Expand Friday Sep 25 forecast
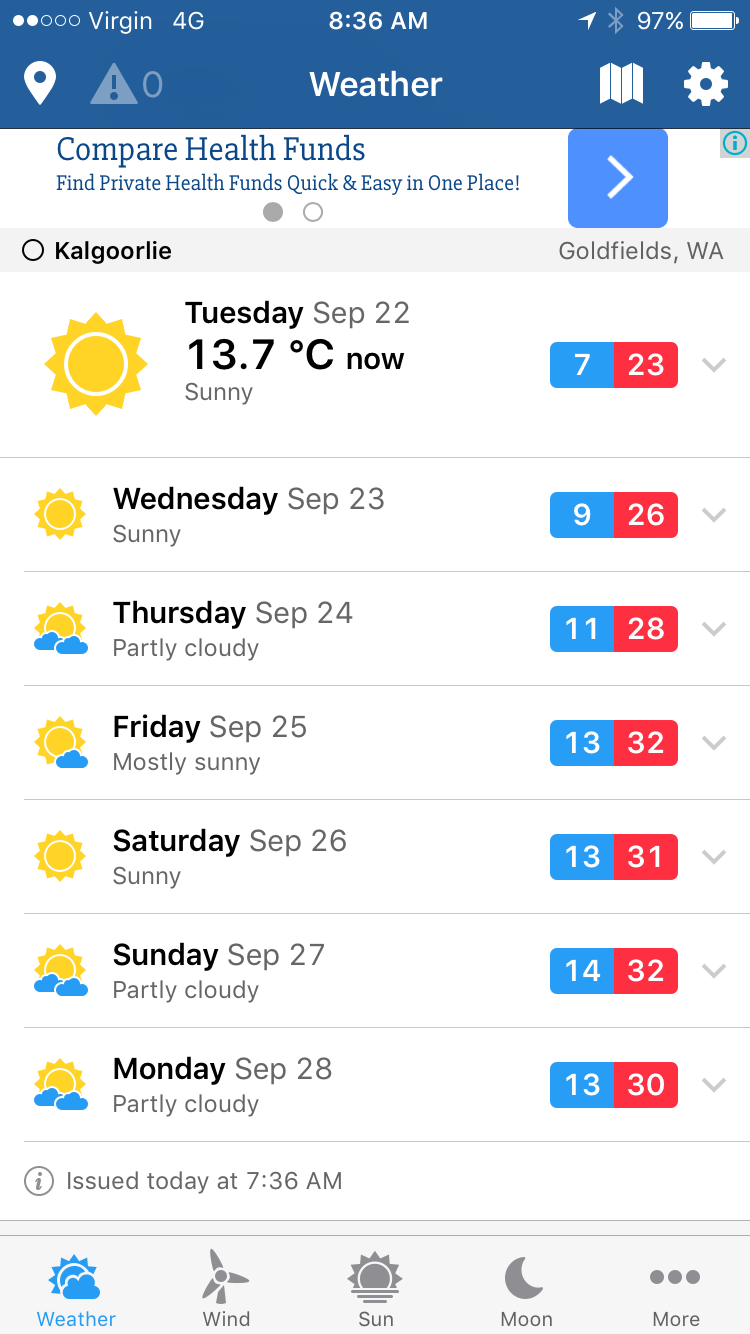 (713, 743)
